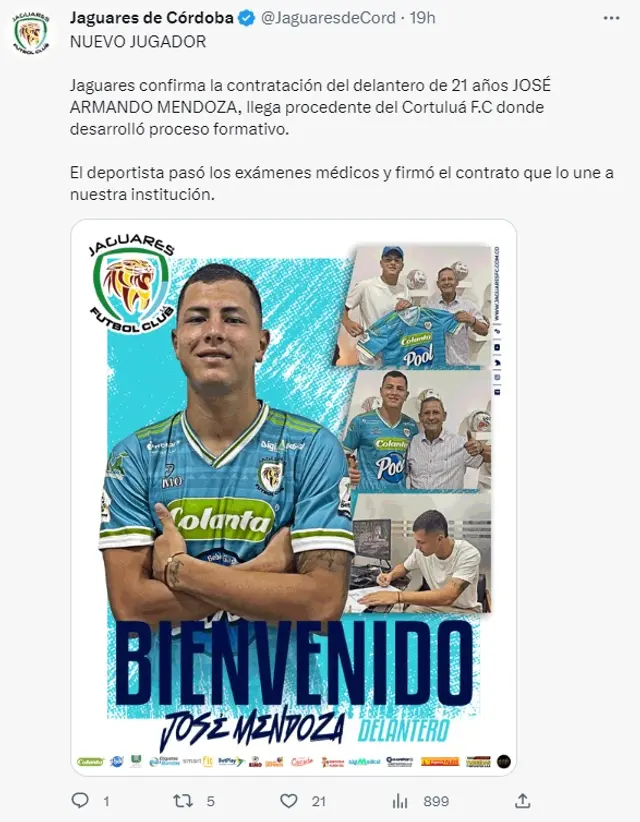Like the Jaguares tweet
This screenshot has height=822, width=640.
point(290,800)
